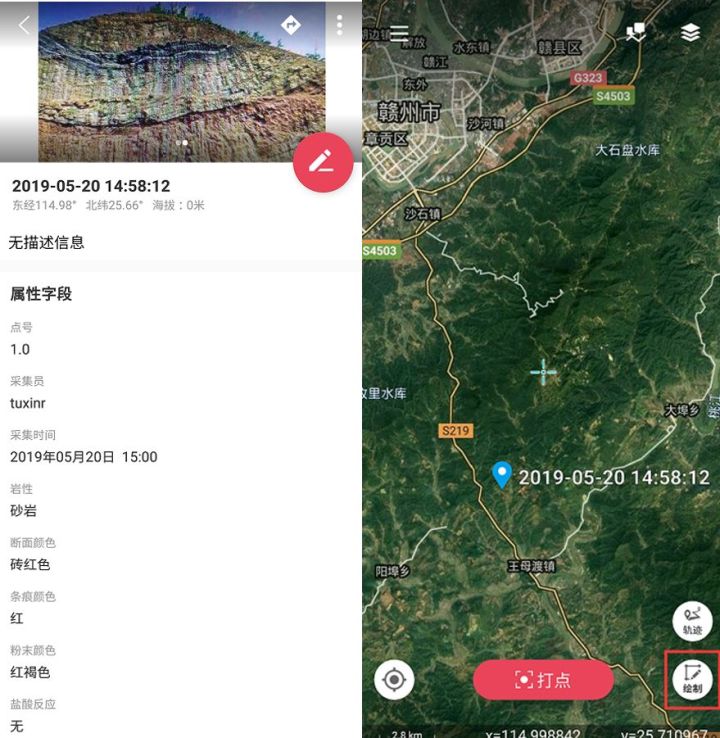Viewport: 720px width, 738px height.
Task: Center the map on my location
Action: click(394, 680)
